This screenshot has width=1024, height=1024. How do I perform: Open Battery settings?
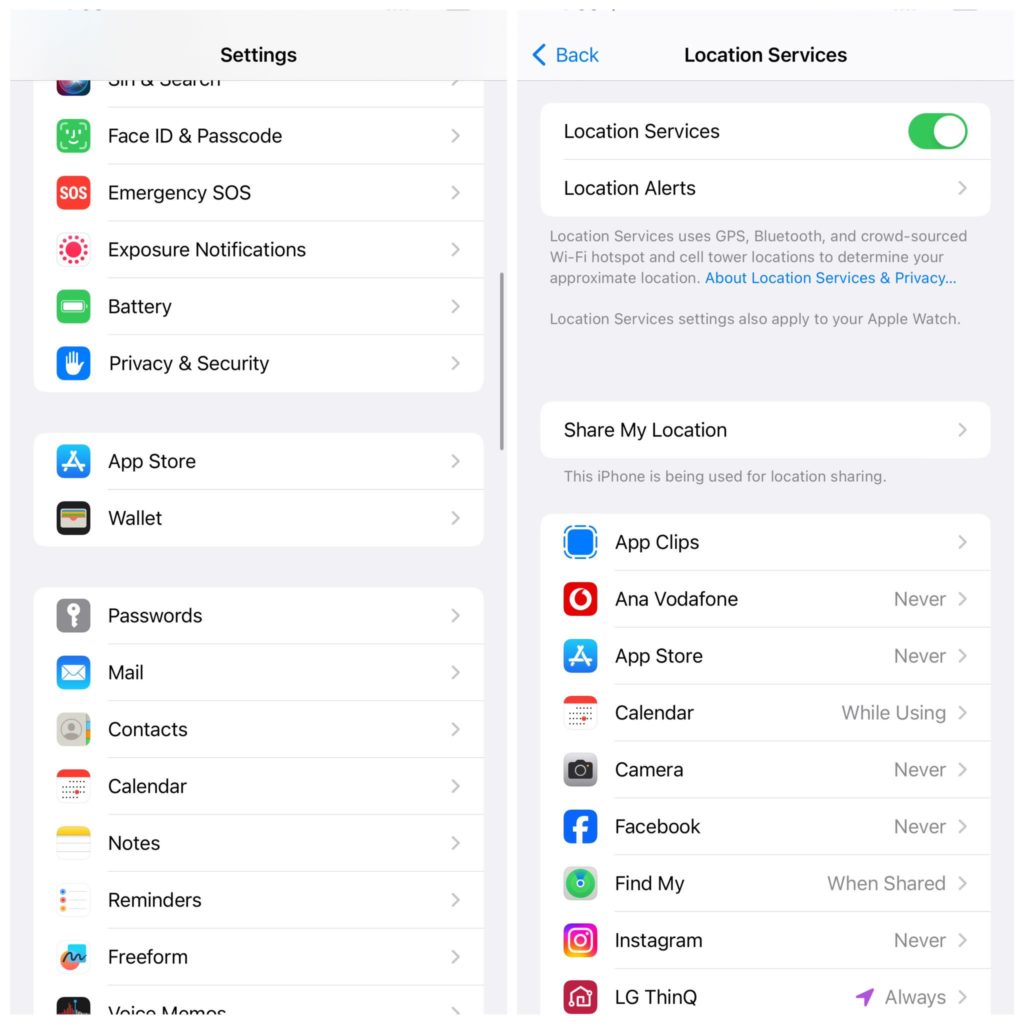258,307
